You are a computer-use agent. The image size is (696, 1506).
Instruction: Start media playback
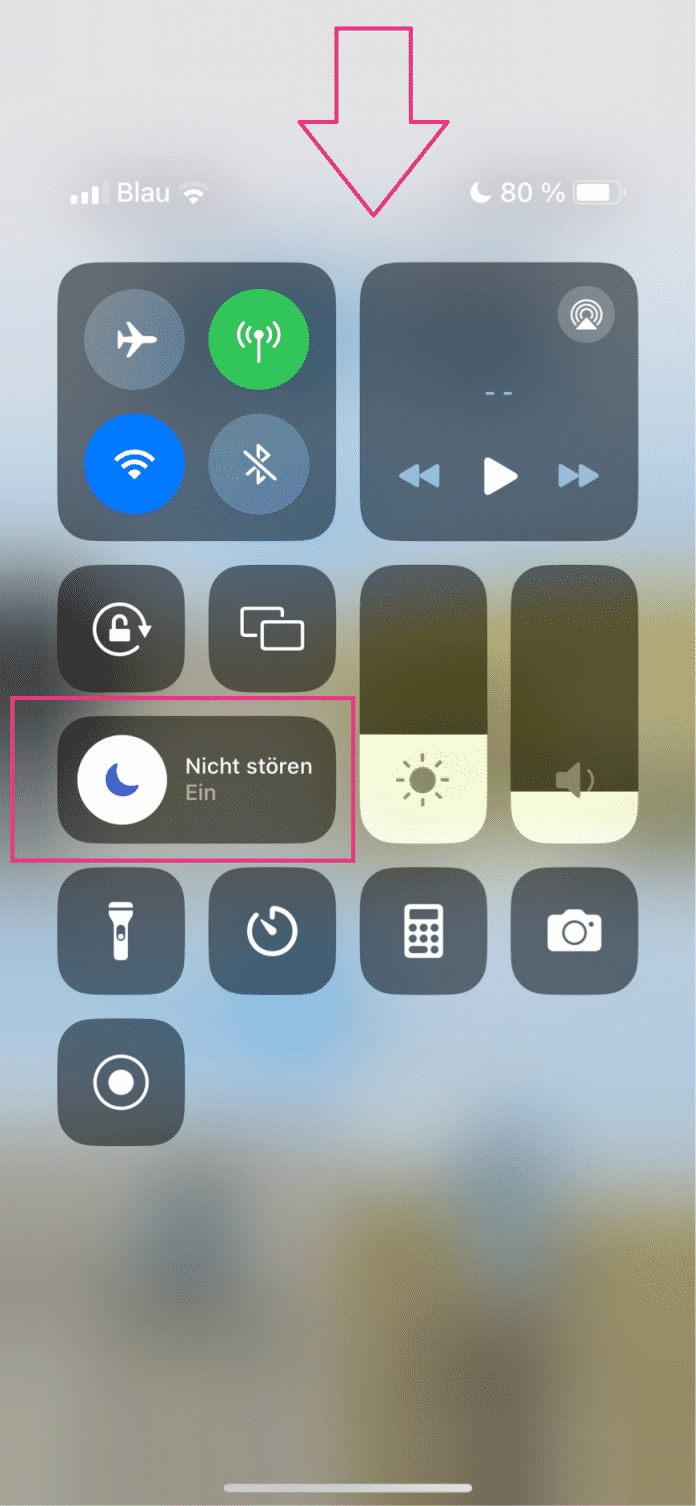click(499, 476)
